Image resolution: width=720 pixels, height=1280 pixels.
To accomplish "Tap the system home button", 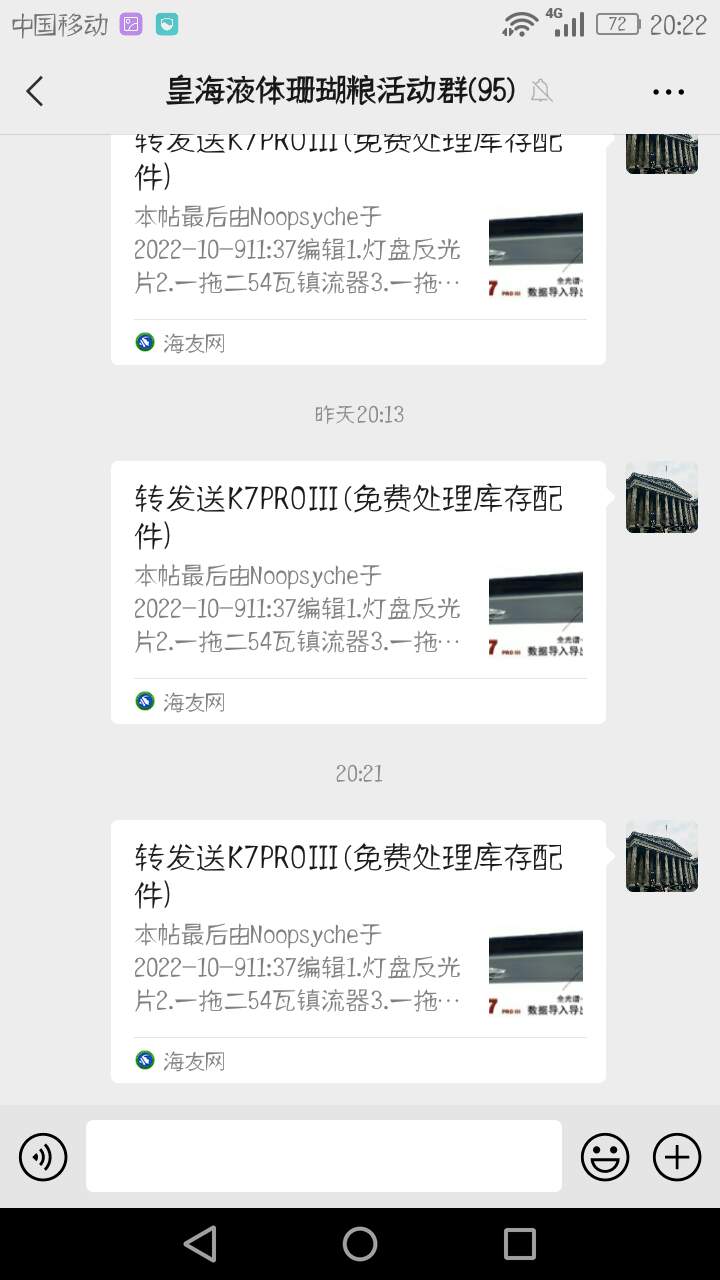I will pos(360,1244).
